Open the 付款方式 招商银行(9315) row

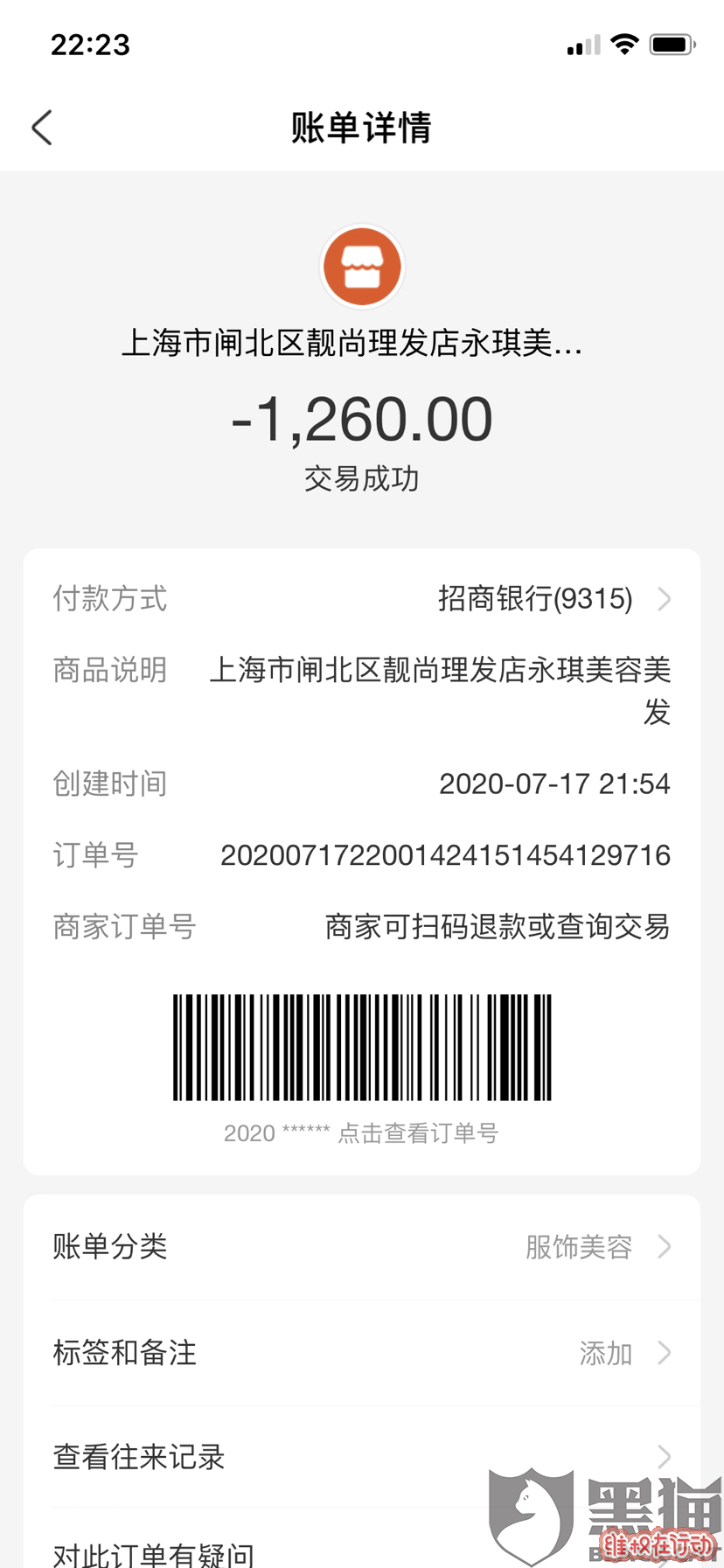[x=362, y=599]
